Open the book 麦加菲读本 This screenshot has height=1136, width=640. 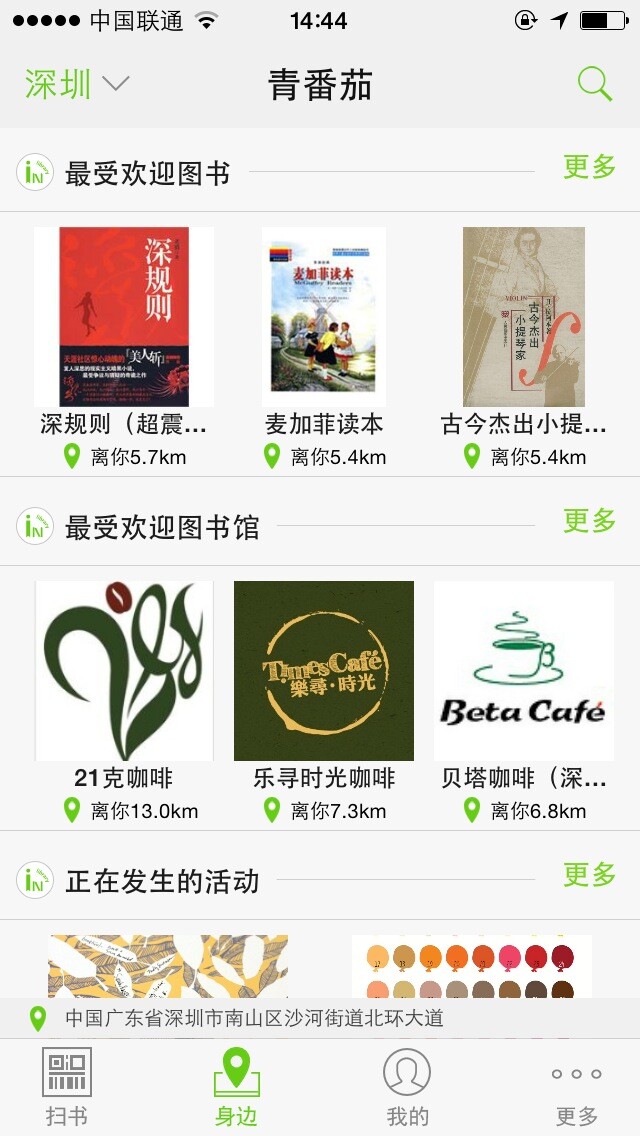click(x=323, y=317)
